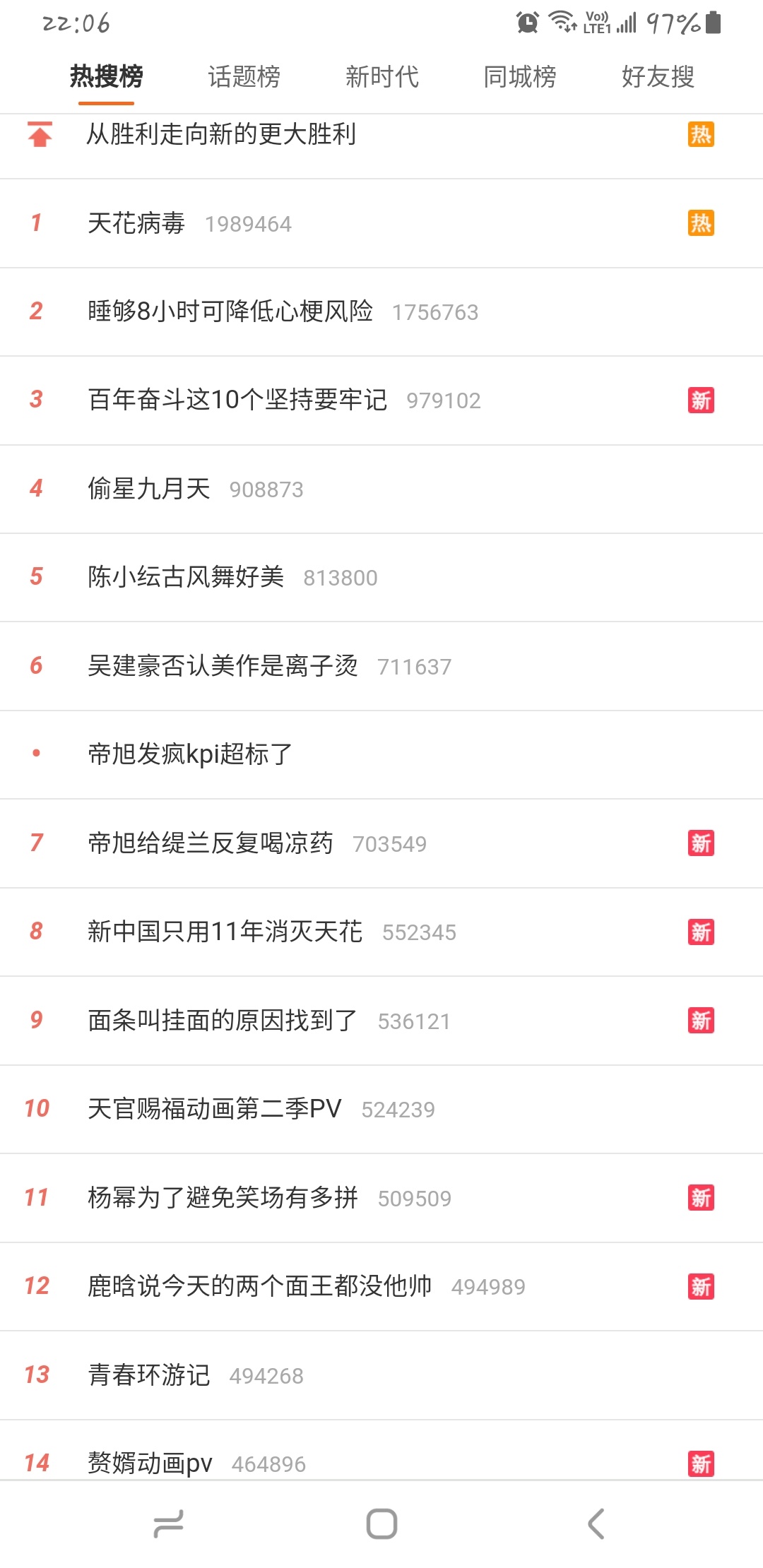Viewport: 763px width, 1568px height.
Task: Open topic 百年奋斗这10个坚持要牢记
Action: [x=381, y=400]
